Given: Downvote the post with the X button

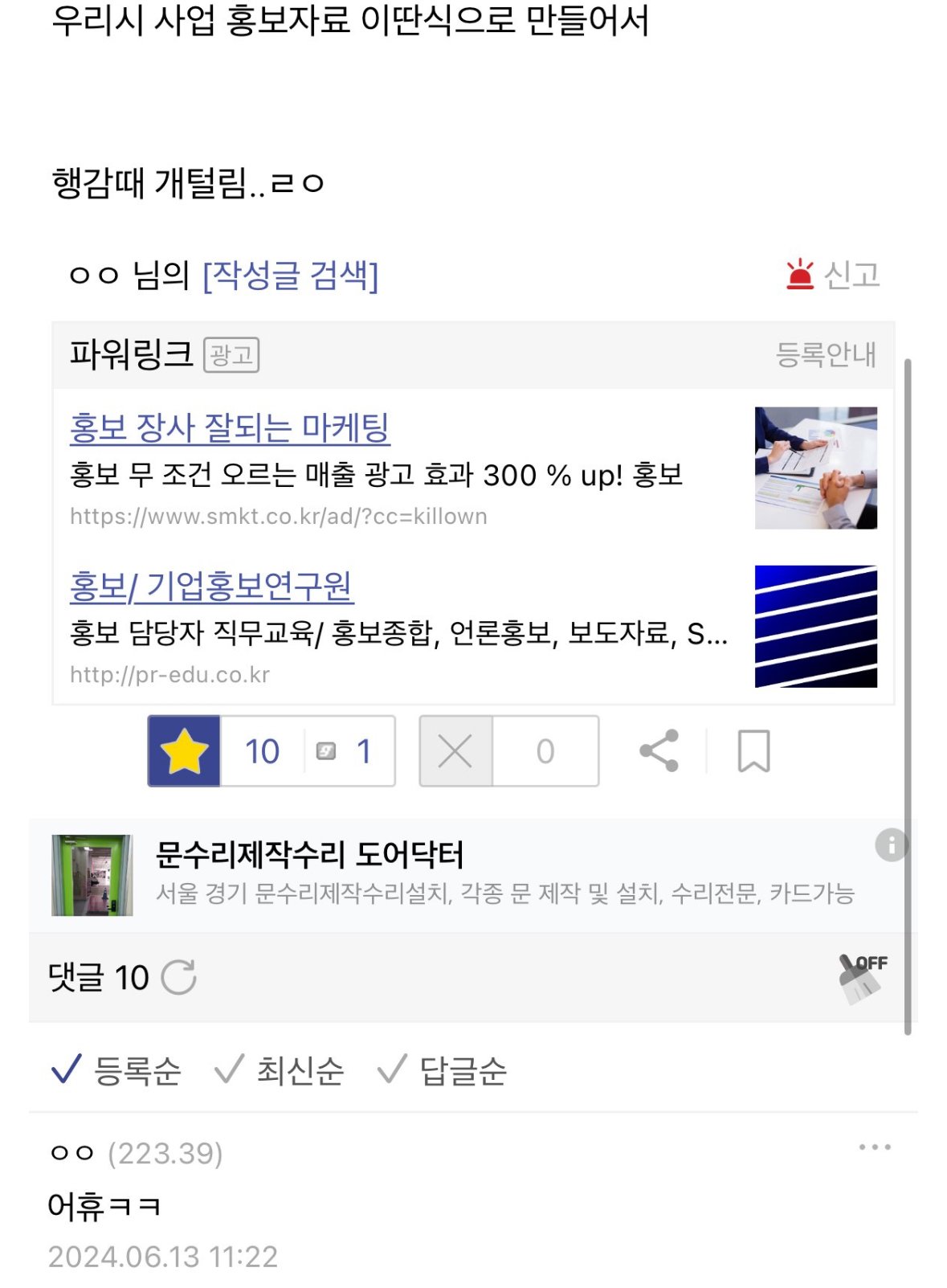Looking at the screenshot, I should [x=455, y=751].
